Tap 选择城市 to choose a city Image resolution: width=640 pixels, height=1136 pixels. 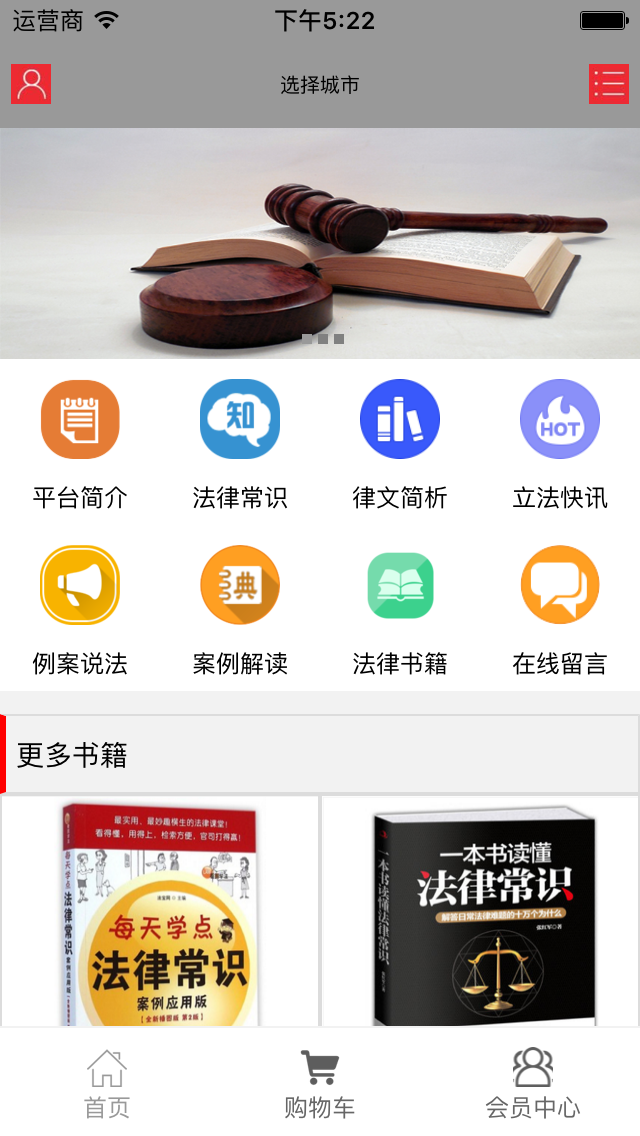pyautogui.click(x=320, y=85)
